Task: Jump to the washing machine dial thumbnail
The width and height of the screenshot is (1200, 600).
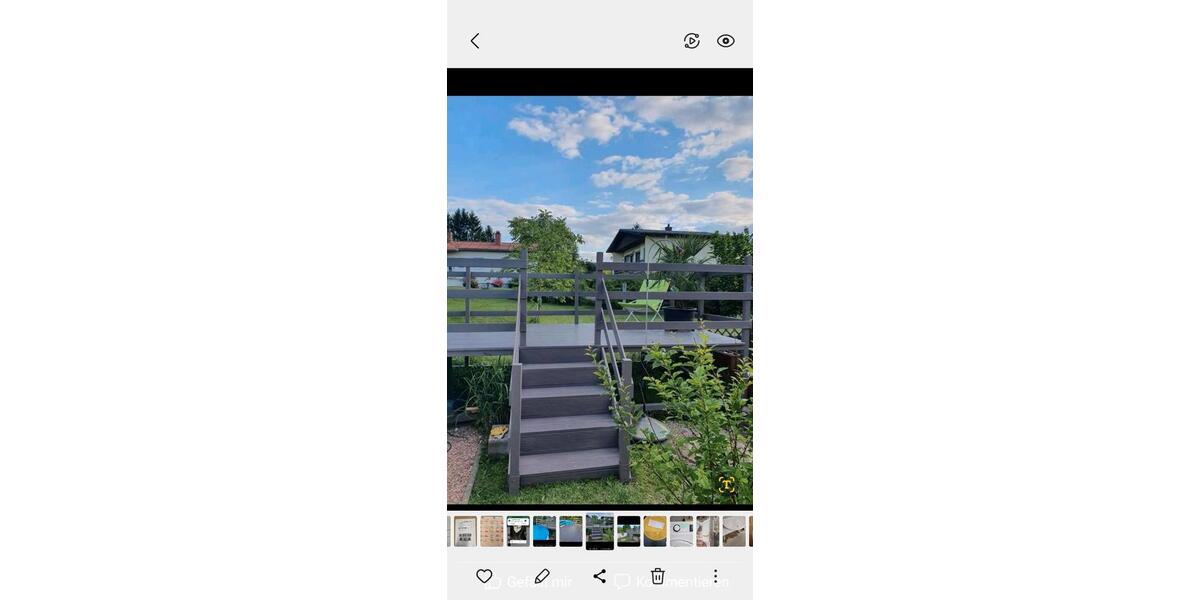Action: (x=681, y=531)
